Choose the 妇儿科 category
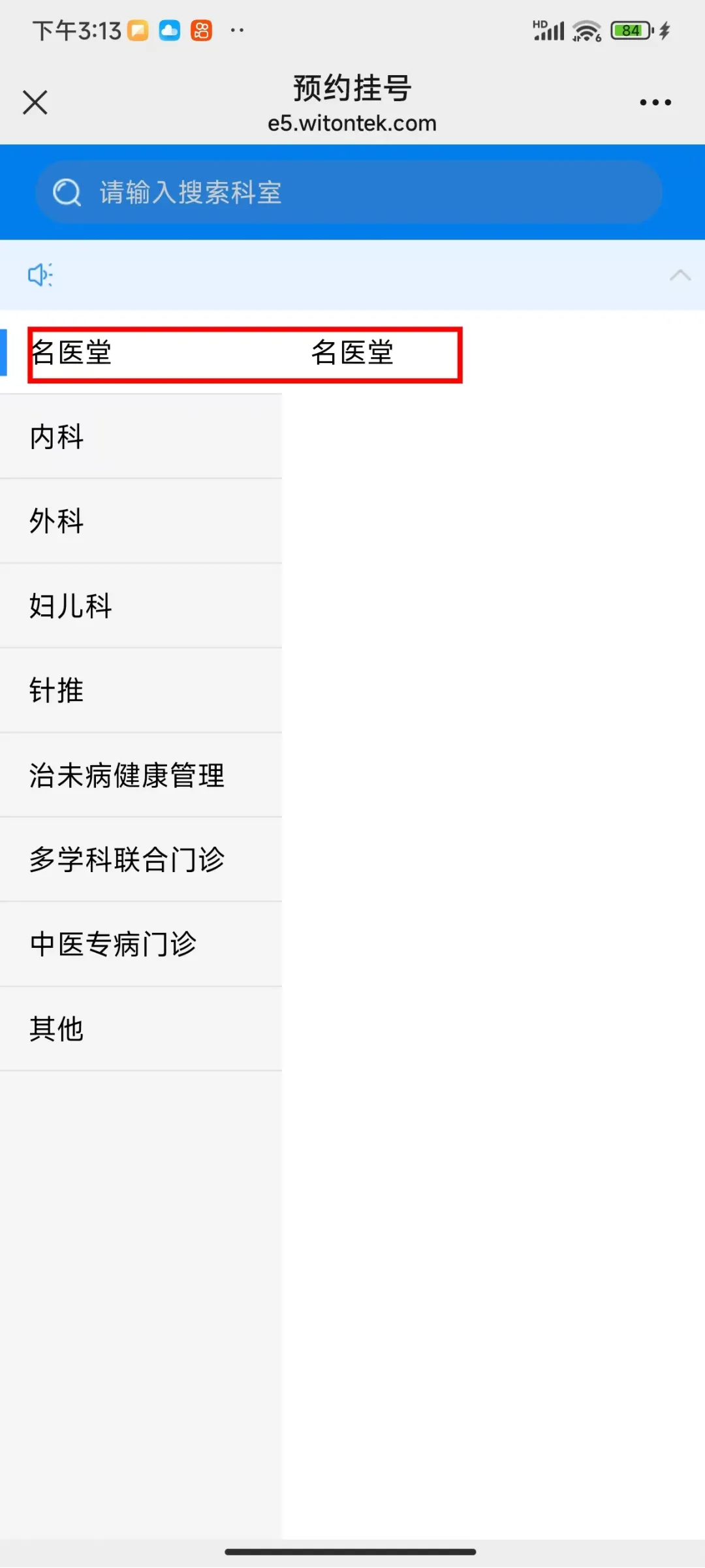The width and height of the screenshot is (705, 1568). coord(141,606)
